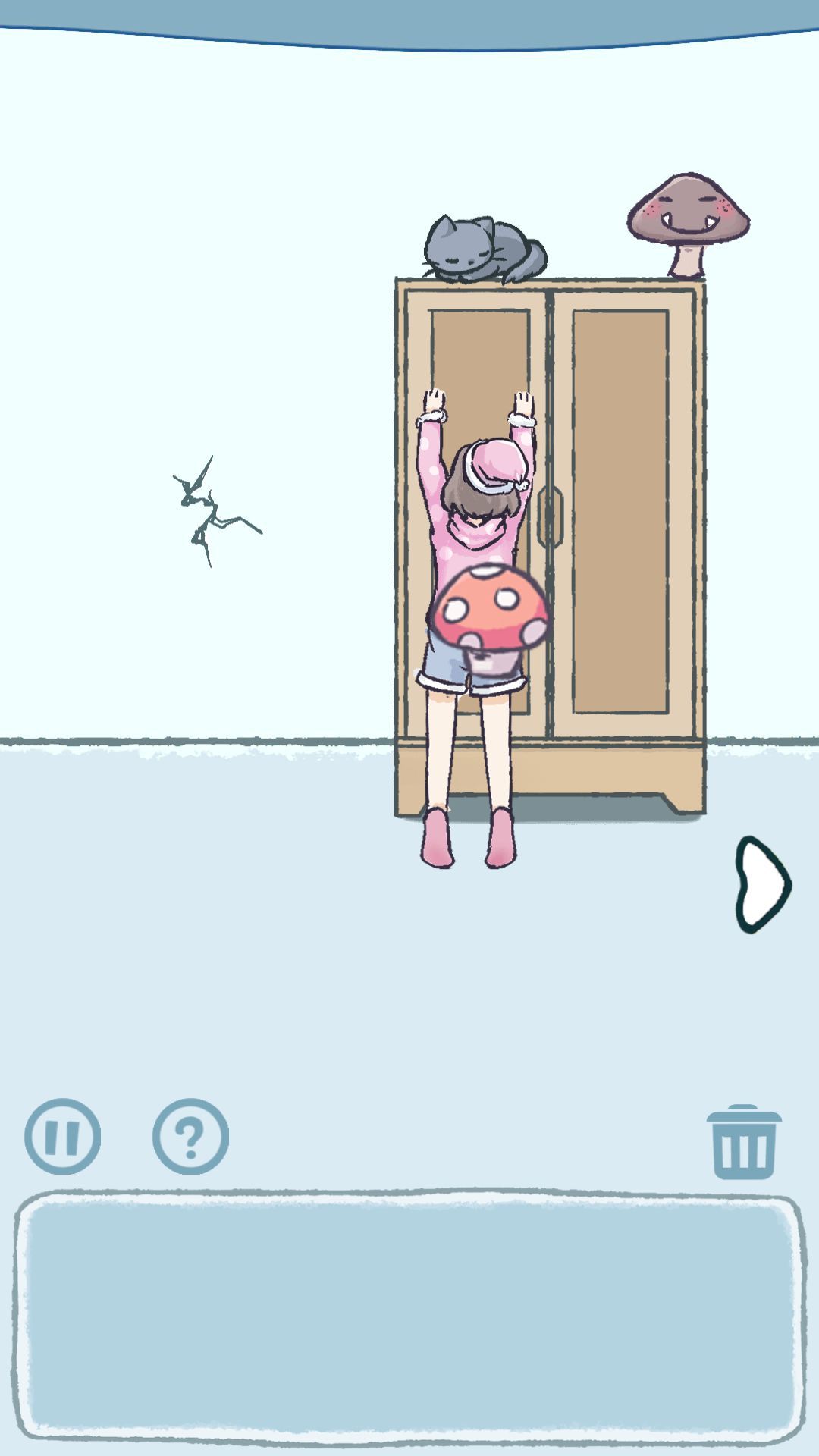Pause the game
Viewport: 819px width, 1456px height.
click(x=62, y=1136)
